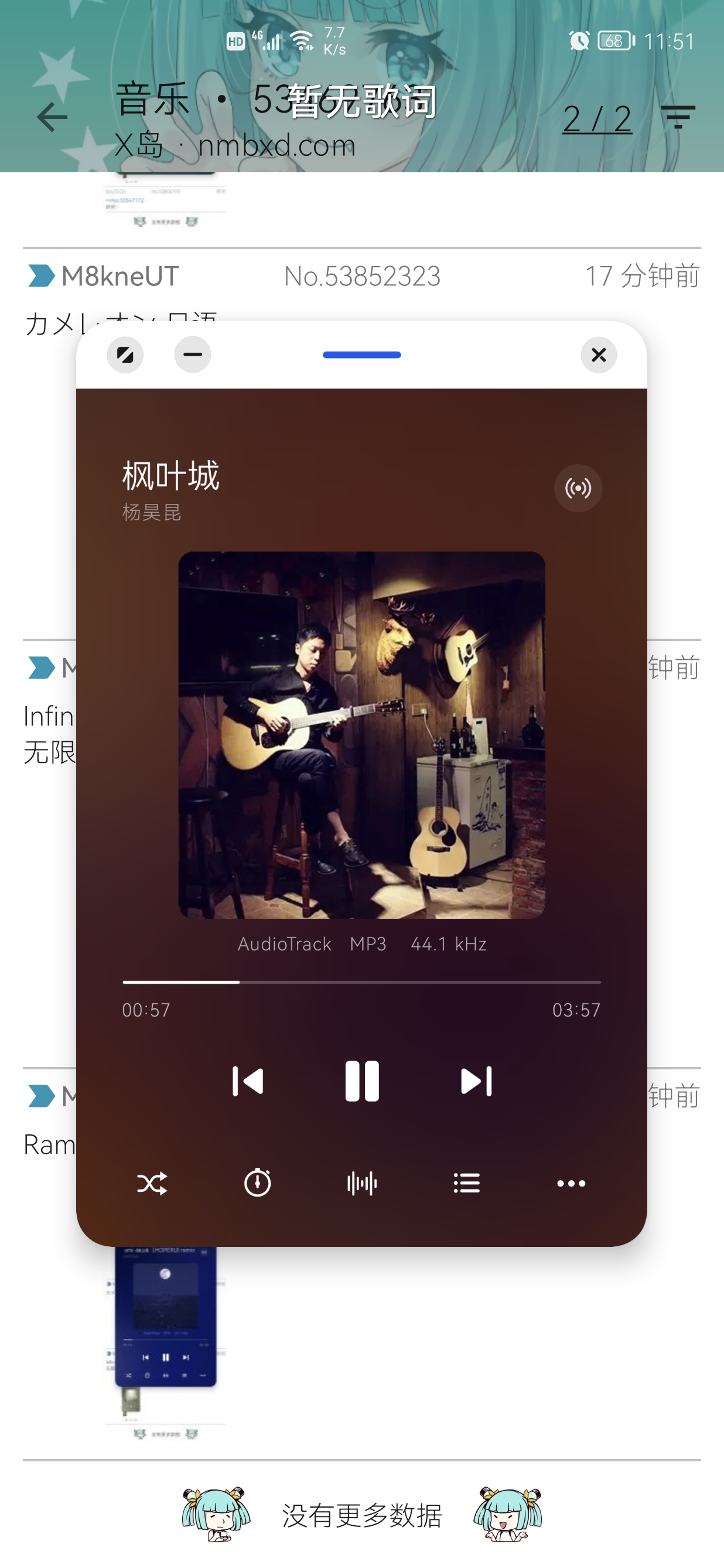The image size is (724, 1568).
Task: Go back from the 音乐 thread
Action: click(x=52, y=117)
